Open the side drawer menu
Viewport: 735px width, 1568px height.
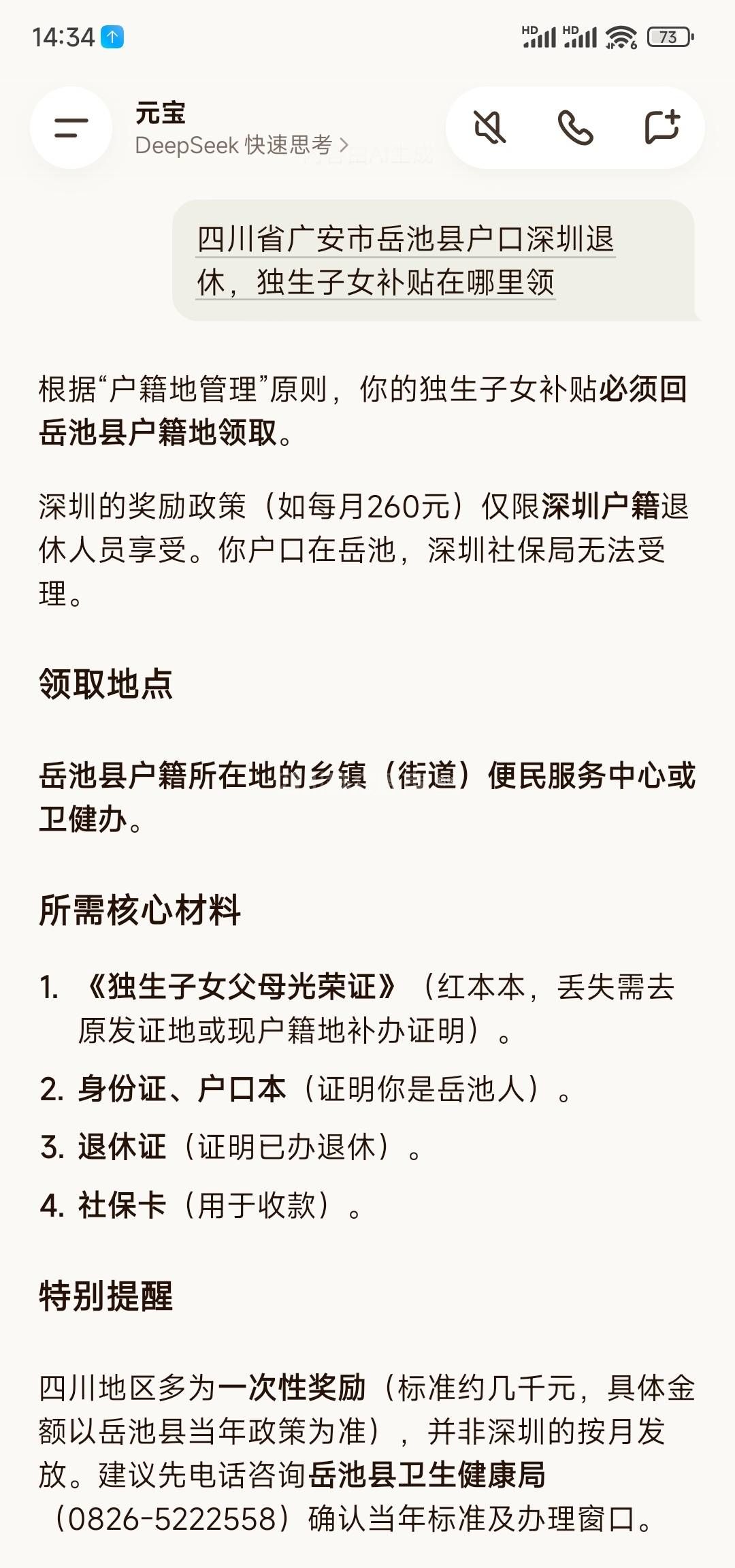(71, 128)
